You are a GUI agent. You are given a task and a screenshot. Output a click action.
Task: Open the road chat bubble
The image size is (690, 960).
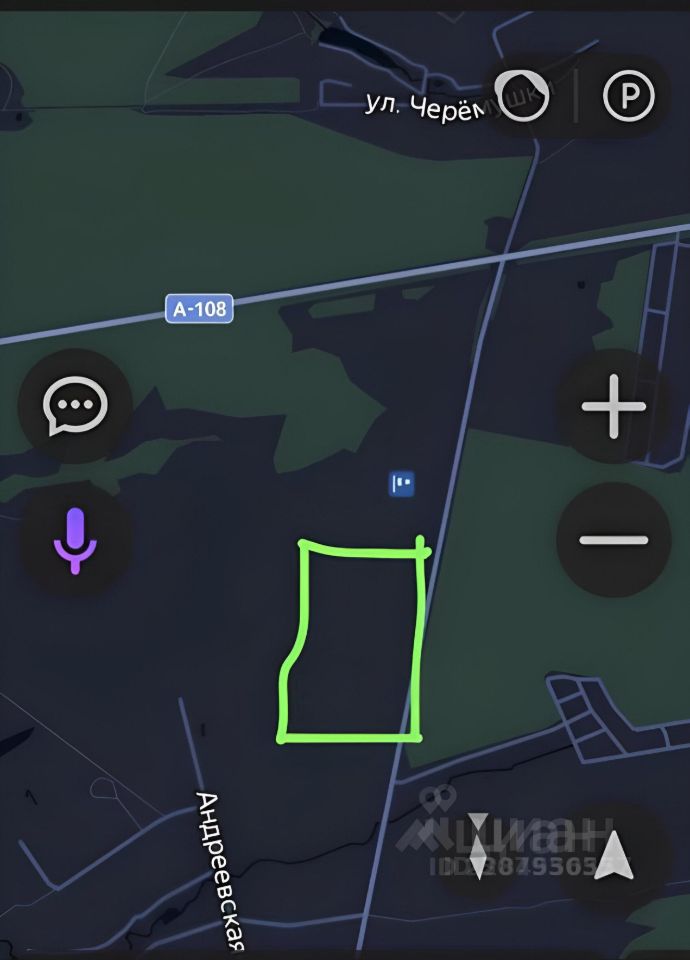(x=75, y=407)
